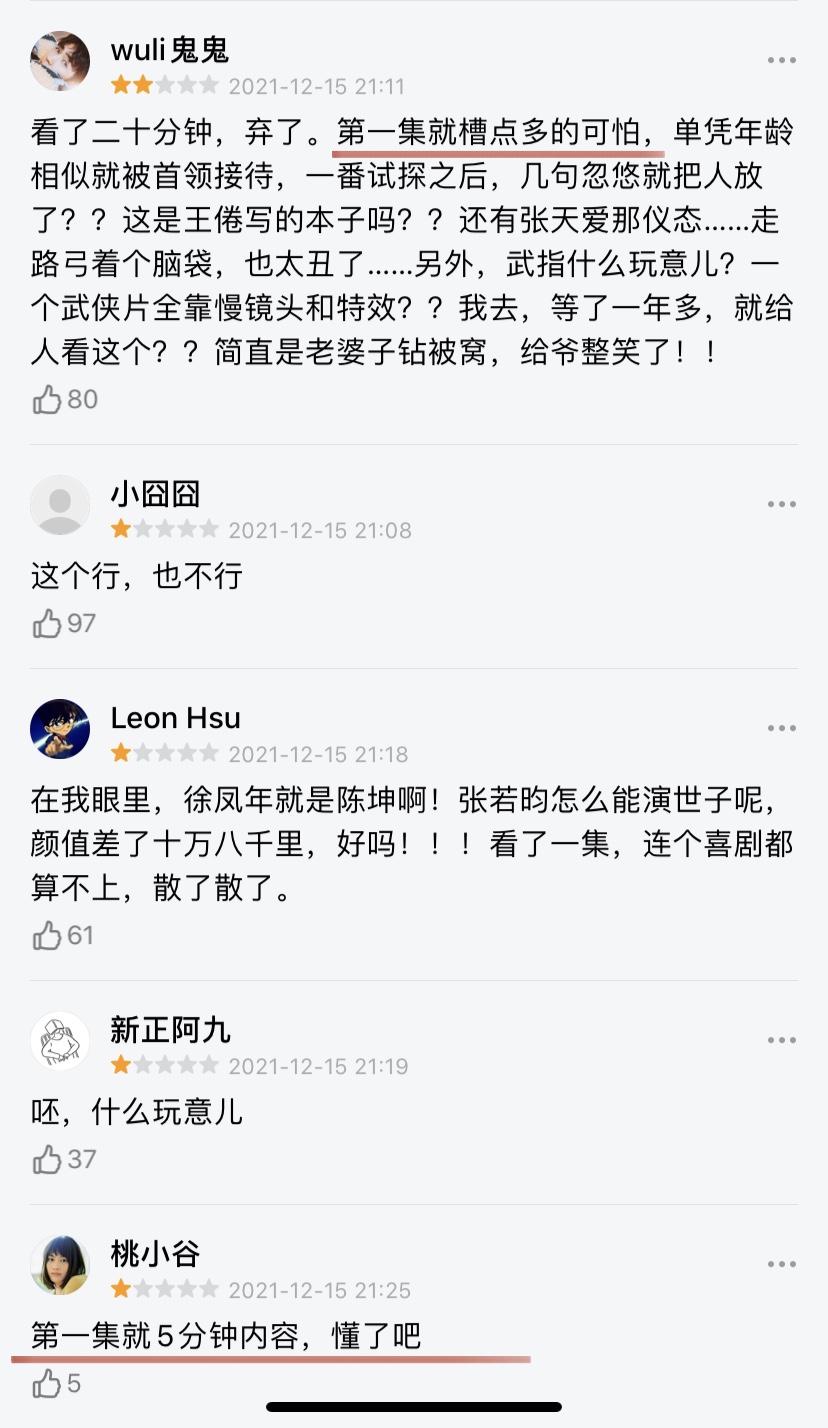This screenshot has height=1428, width=828.
Task: Like 小囧囧's comment
Action: [48, 621]
